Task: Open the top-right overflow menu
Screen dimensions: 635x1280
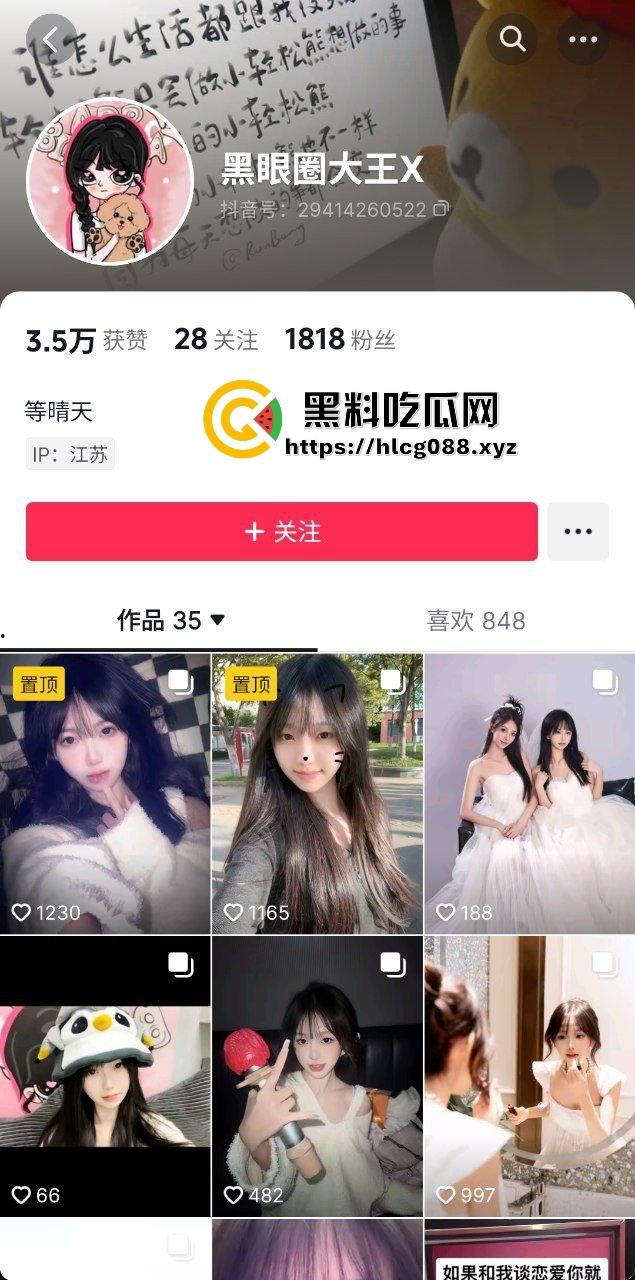Action: 582,39
